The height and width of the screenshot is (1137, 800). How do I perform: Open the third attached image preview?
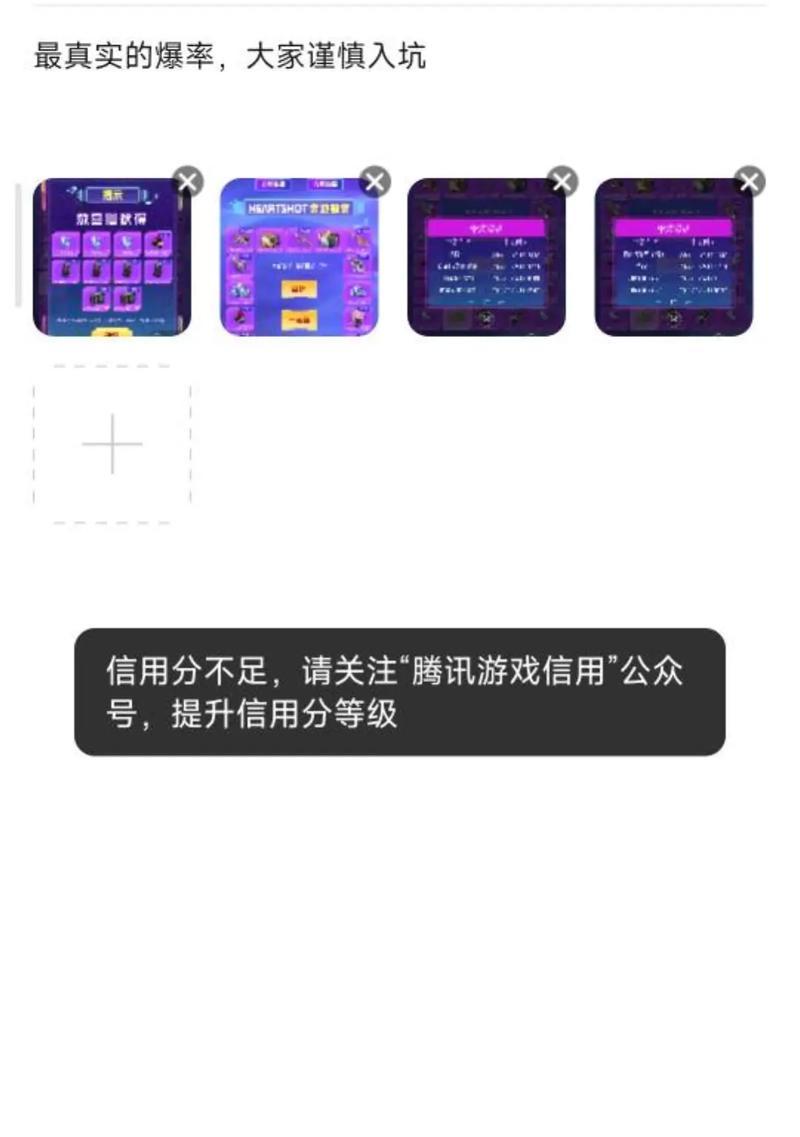pyautogui.click(x=486, y=260)
